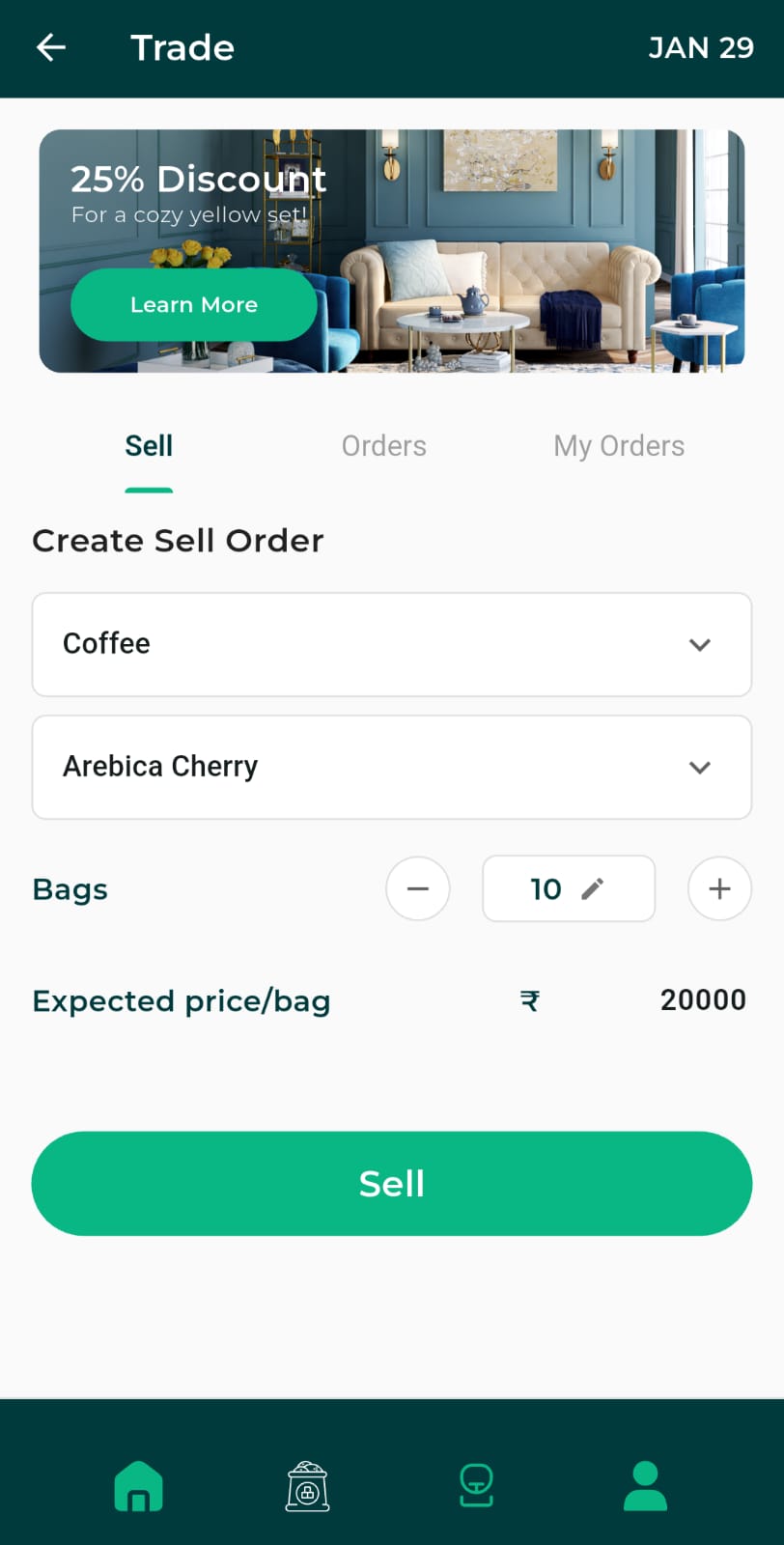This screenshot has width=784, height=1545.
Task: Edit the bags quantity field
Action: click(x=568, y=888)
